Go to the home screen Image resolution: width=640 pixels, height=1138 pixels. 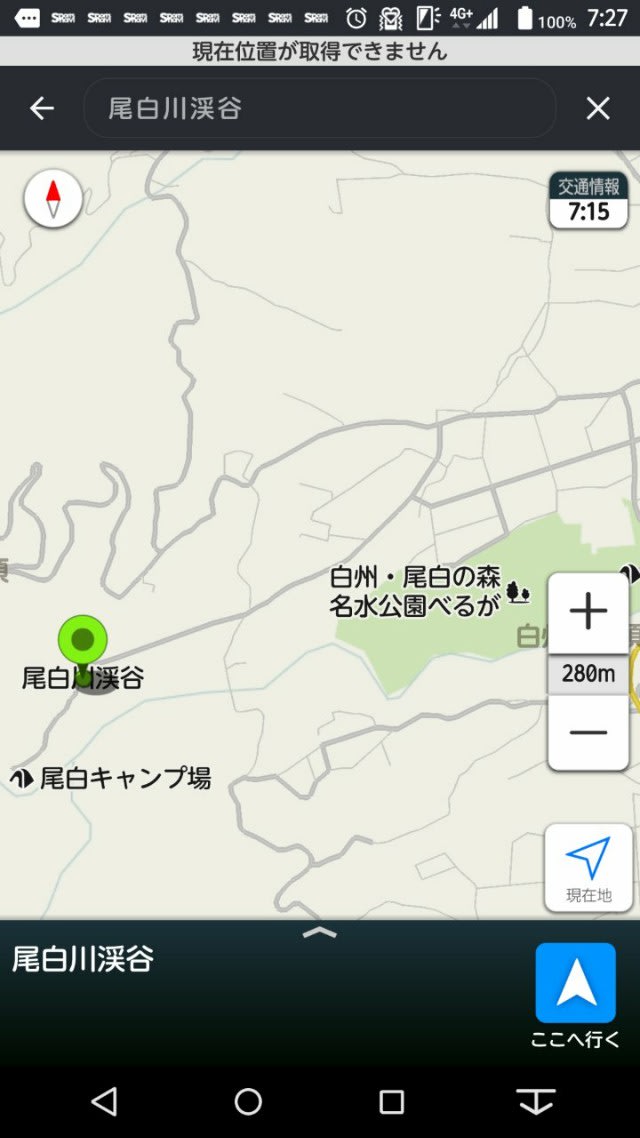click(x=248, y=1102)
